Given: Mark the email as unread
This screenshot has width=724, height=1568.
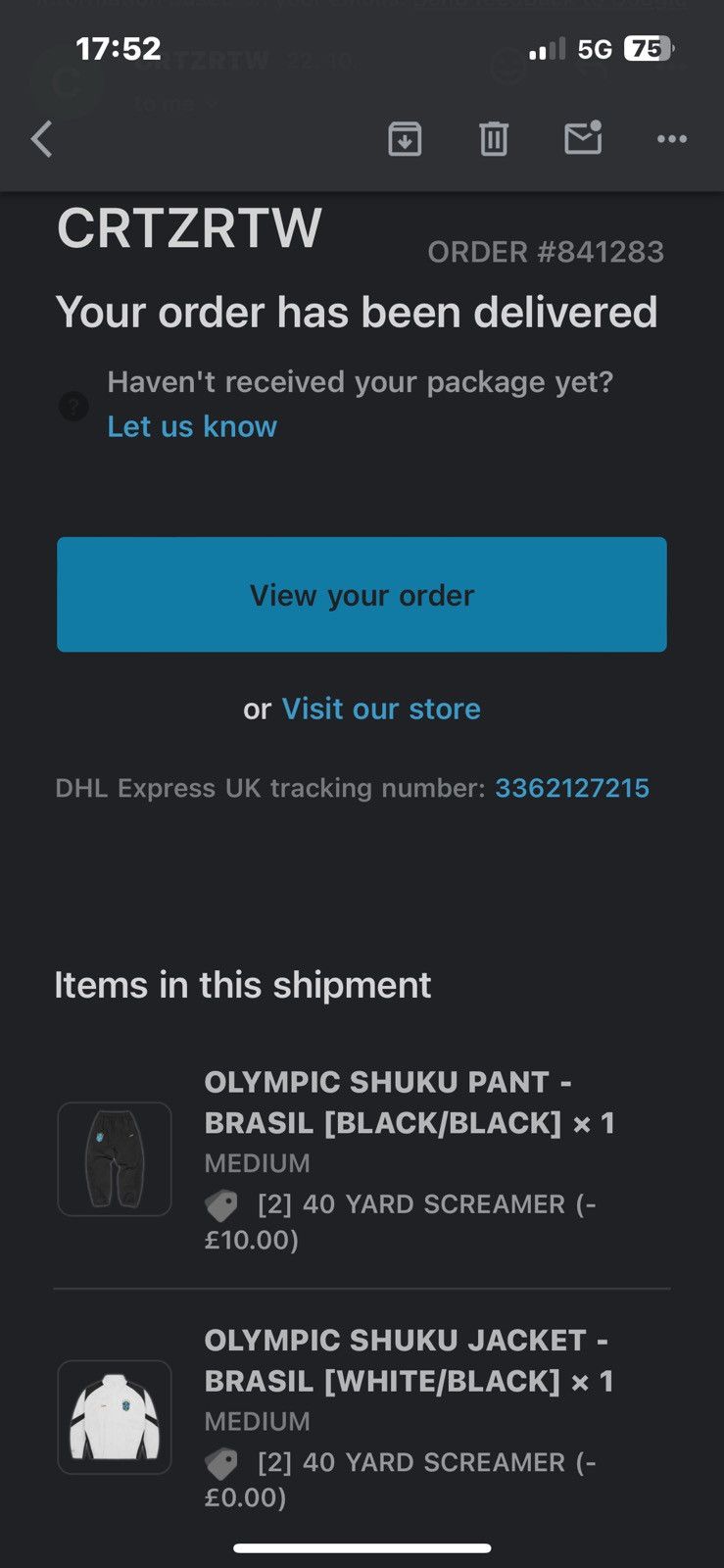Looking at the screenshot, I should (583, 137).
